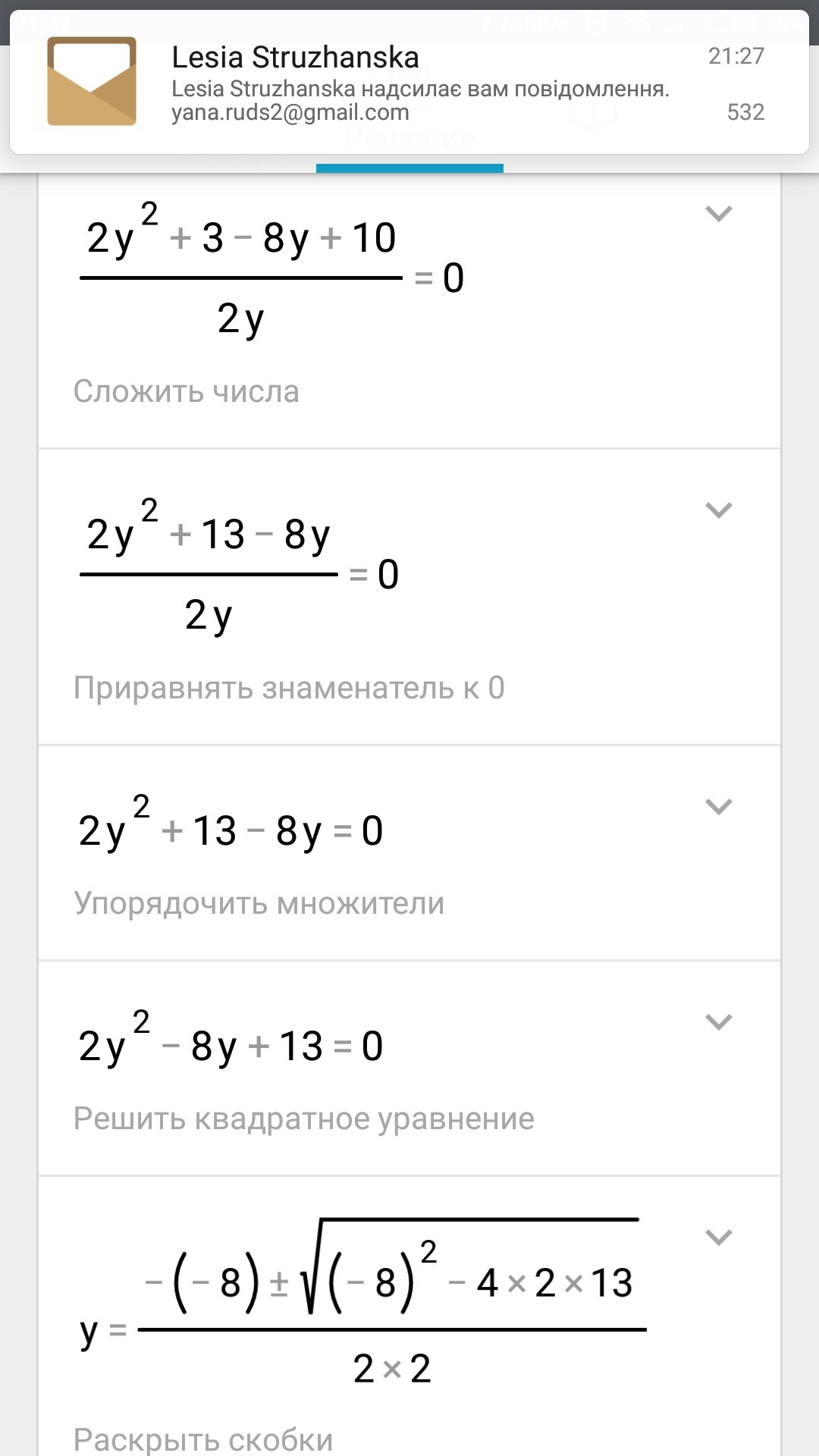The width and height of the screenshot is (819, 1456).
Task: Open the Lesia Struzhanska message notification
Action: [409, 83]
